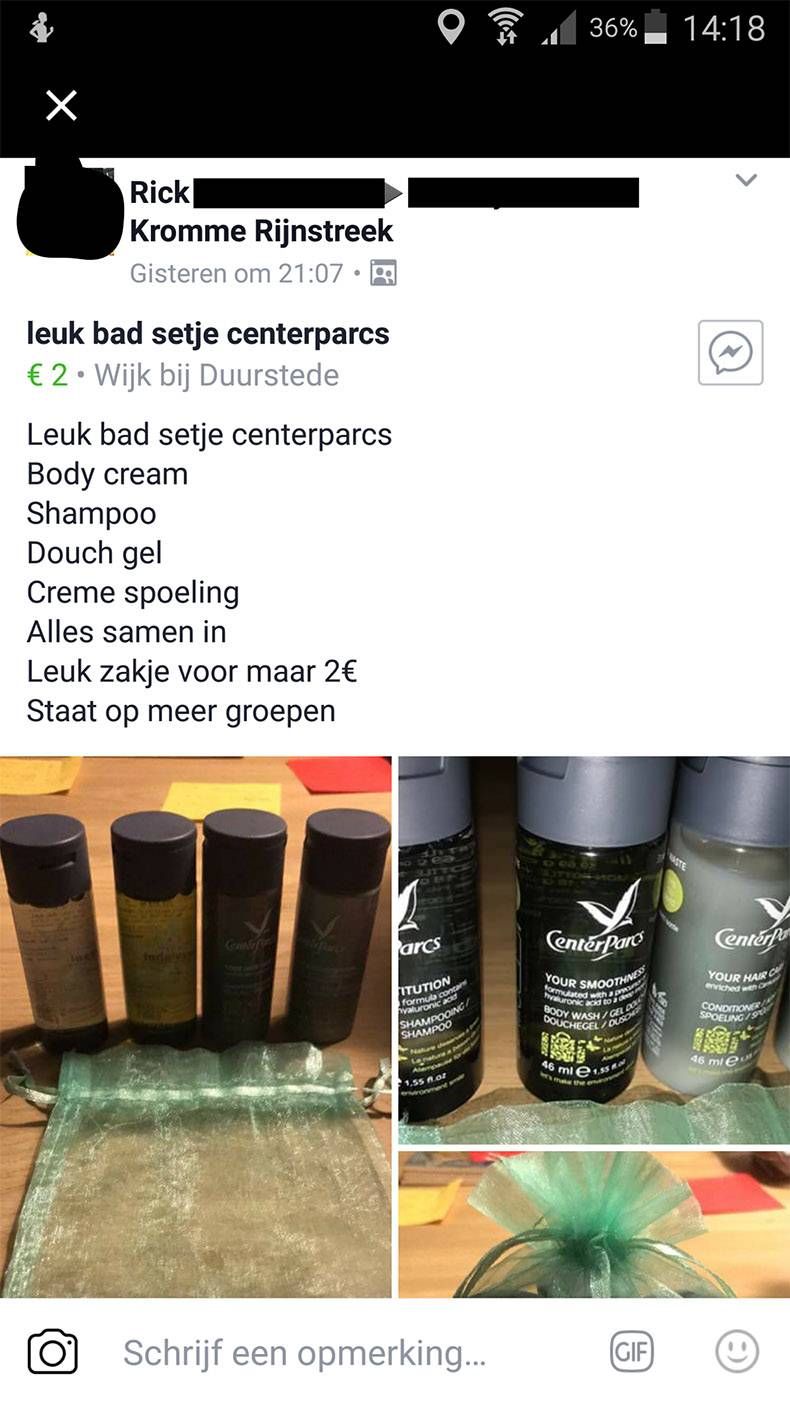
Task: Insert a GIF using the GIF icon
Action: [631, 1351]
